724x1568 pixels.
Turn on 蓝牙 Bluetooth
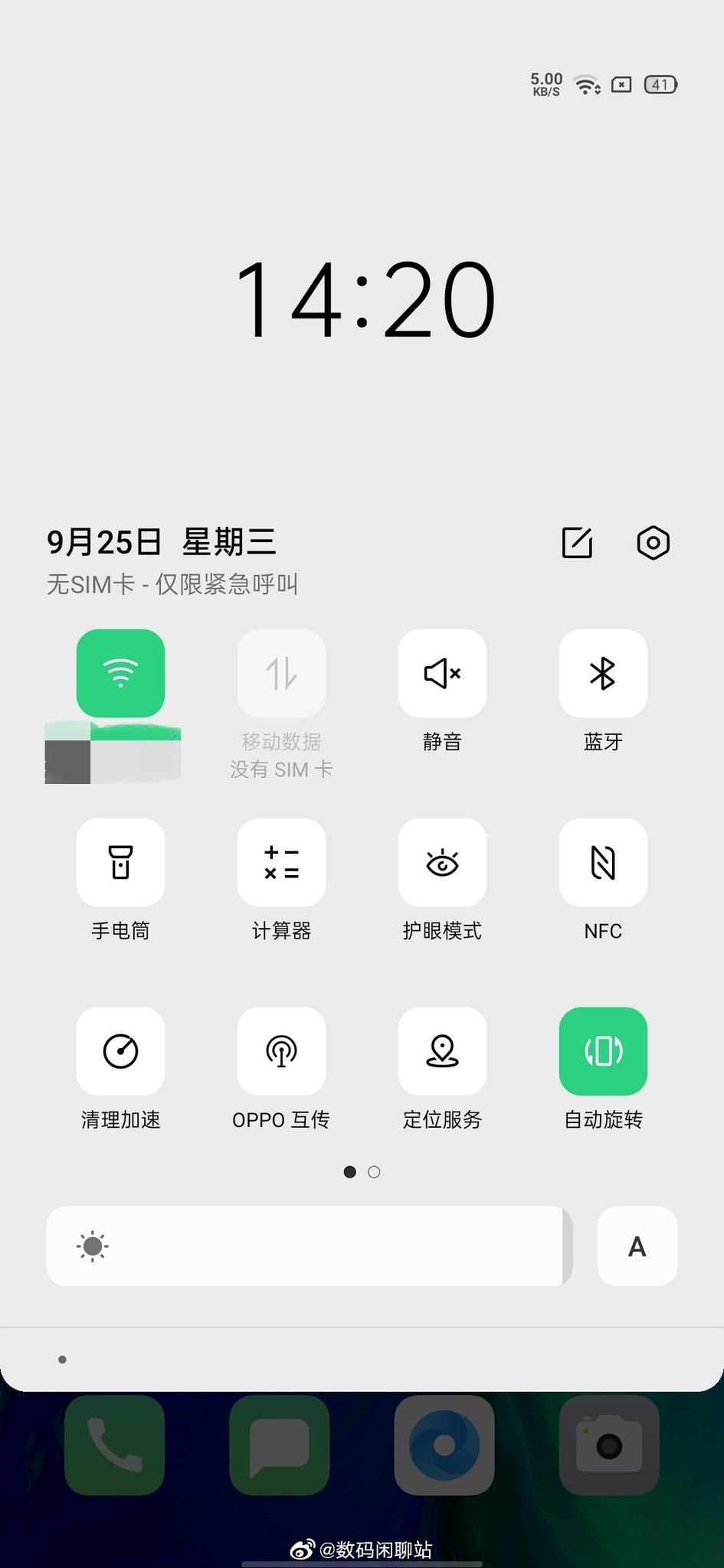pos(603,673)
